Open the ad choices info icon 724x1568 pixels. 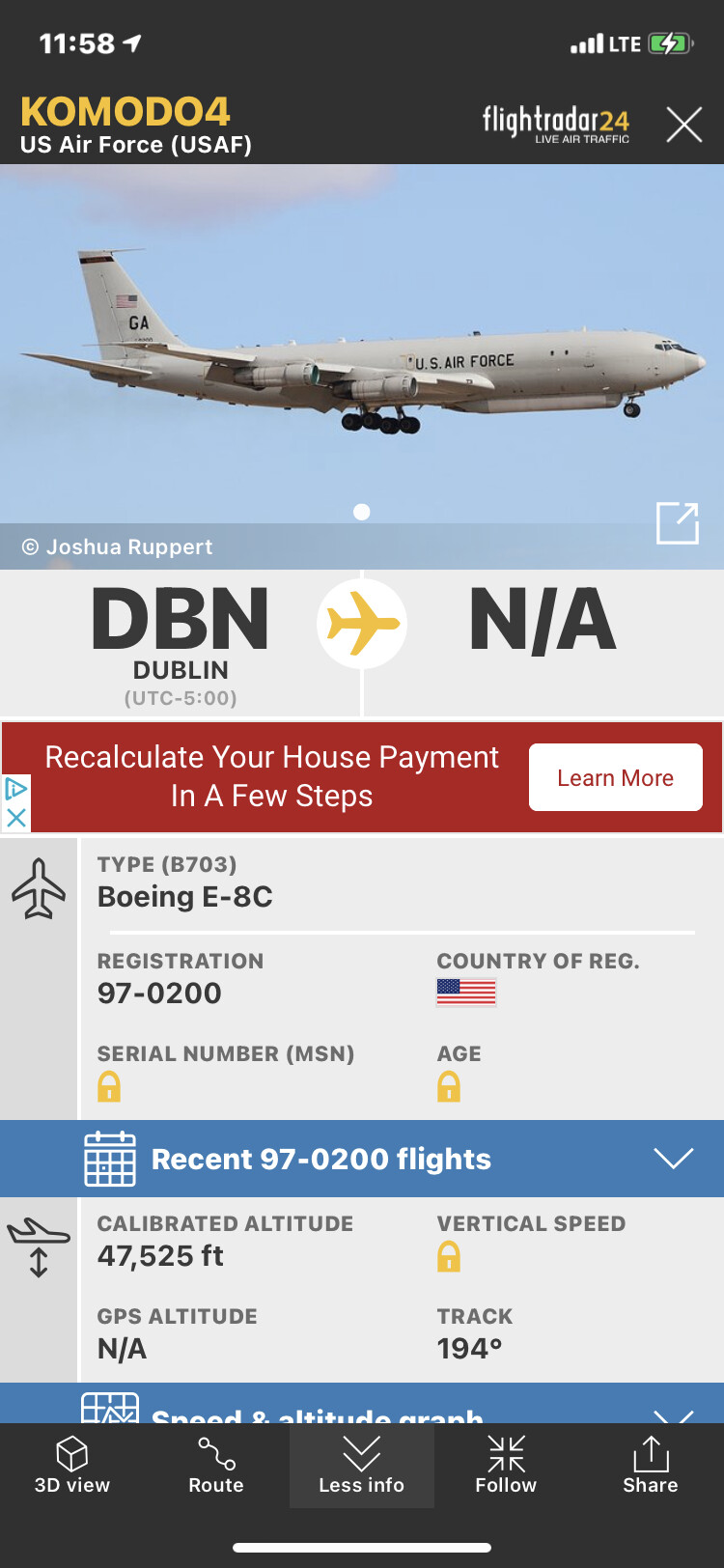pyautogui.click(x=15, y=789)
